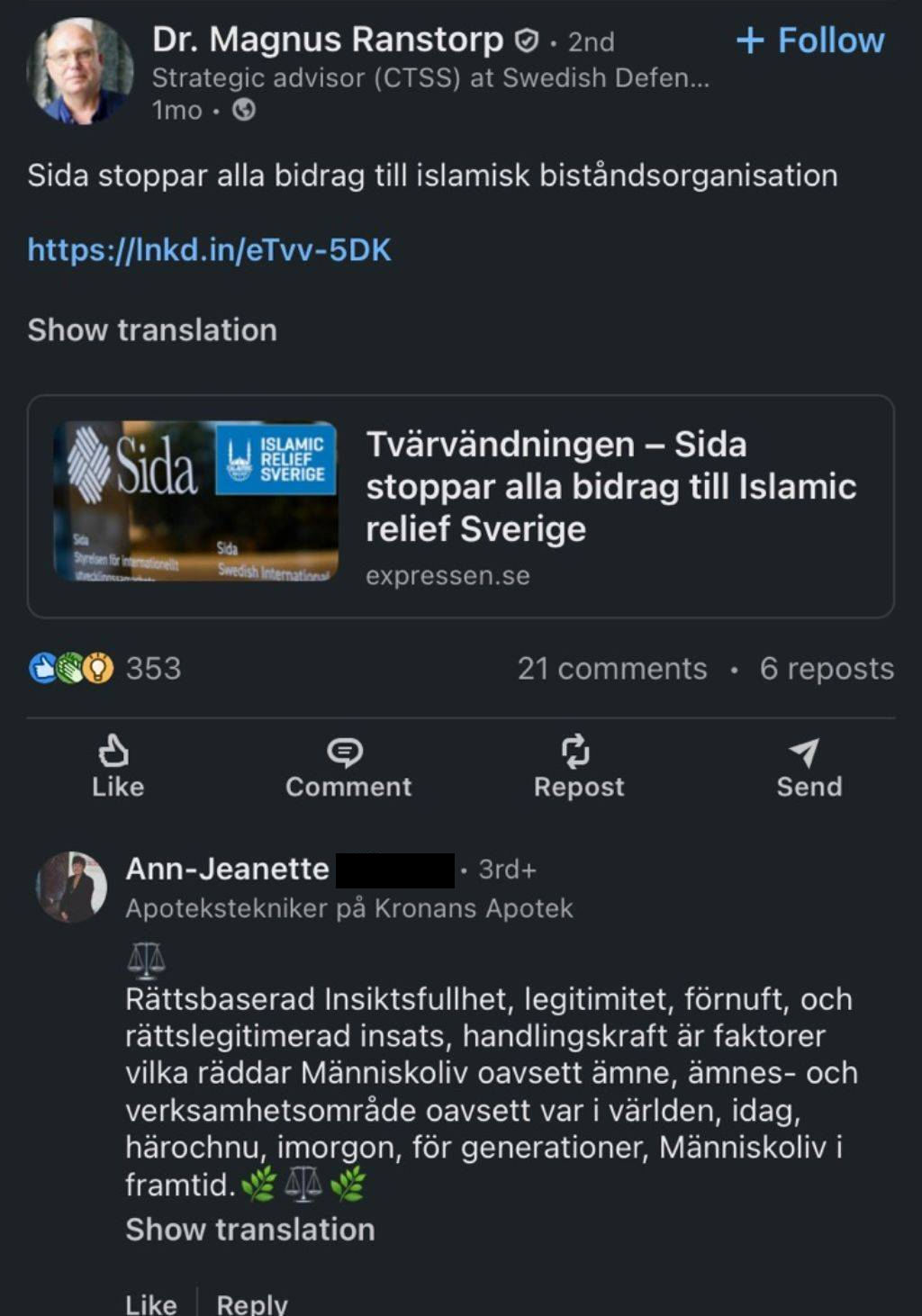The height and width of the screenshot is (1316, 922).
Task: View the 353 reactions list
Action: [104, 669]
